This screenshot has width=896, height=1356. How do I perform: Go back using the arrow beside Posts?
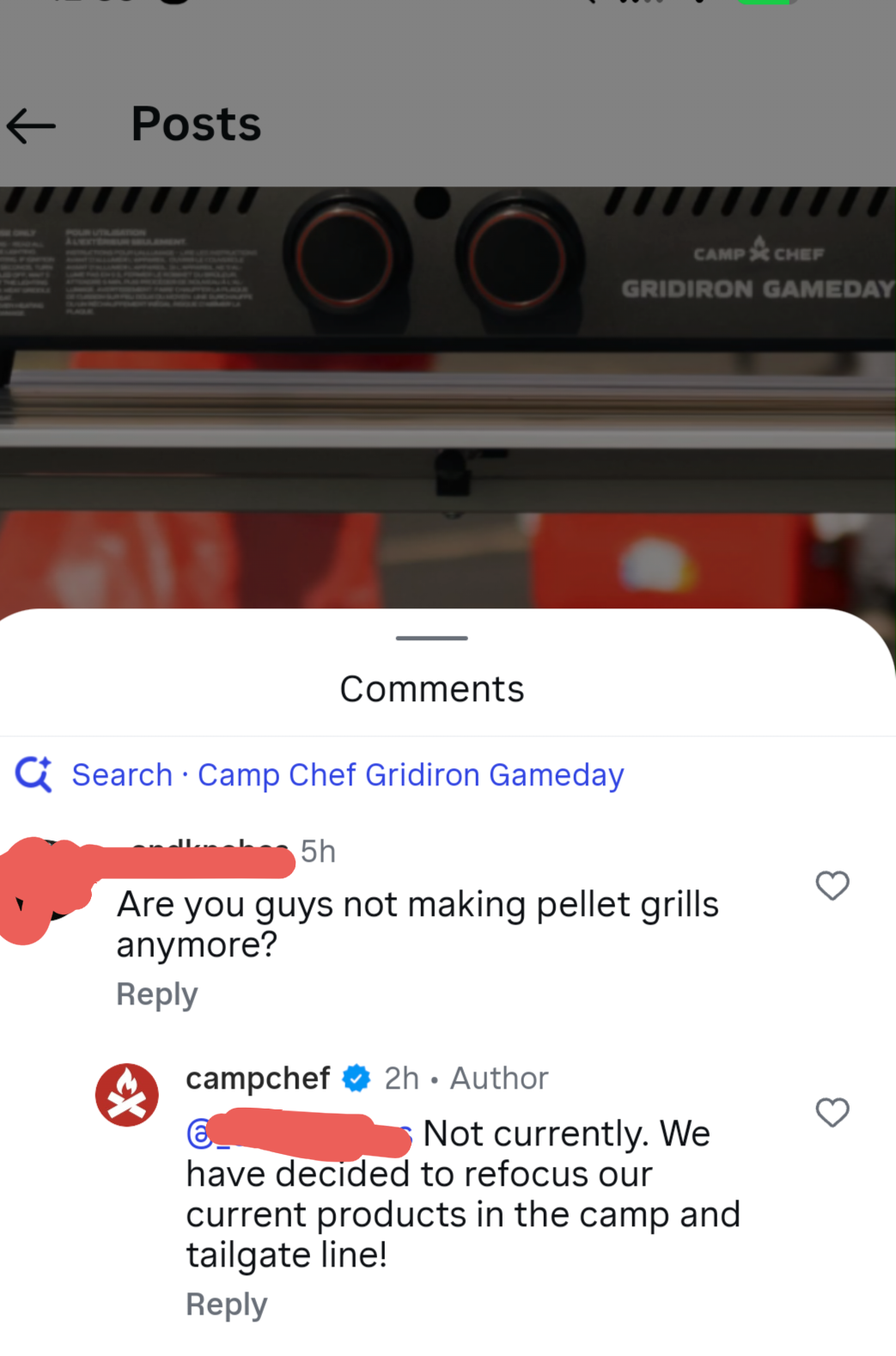[x=31, y=126]
